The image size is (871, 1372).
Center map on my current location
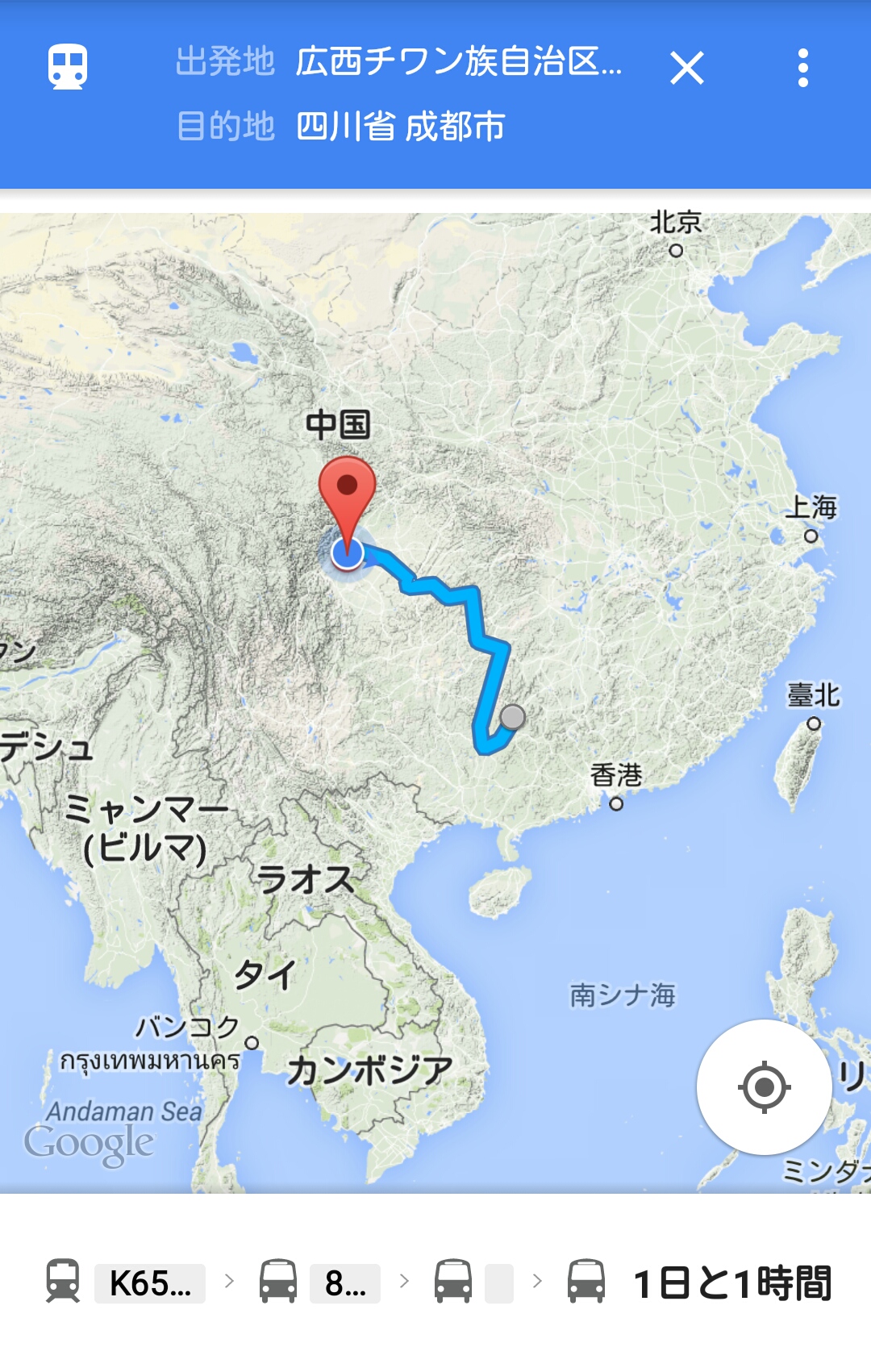coord(764,1086)
